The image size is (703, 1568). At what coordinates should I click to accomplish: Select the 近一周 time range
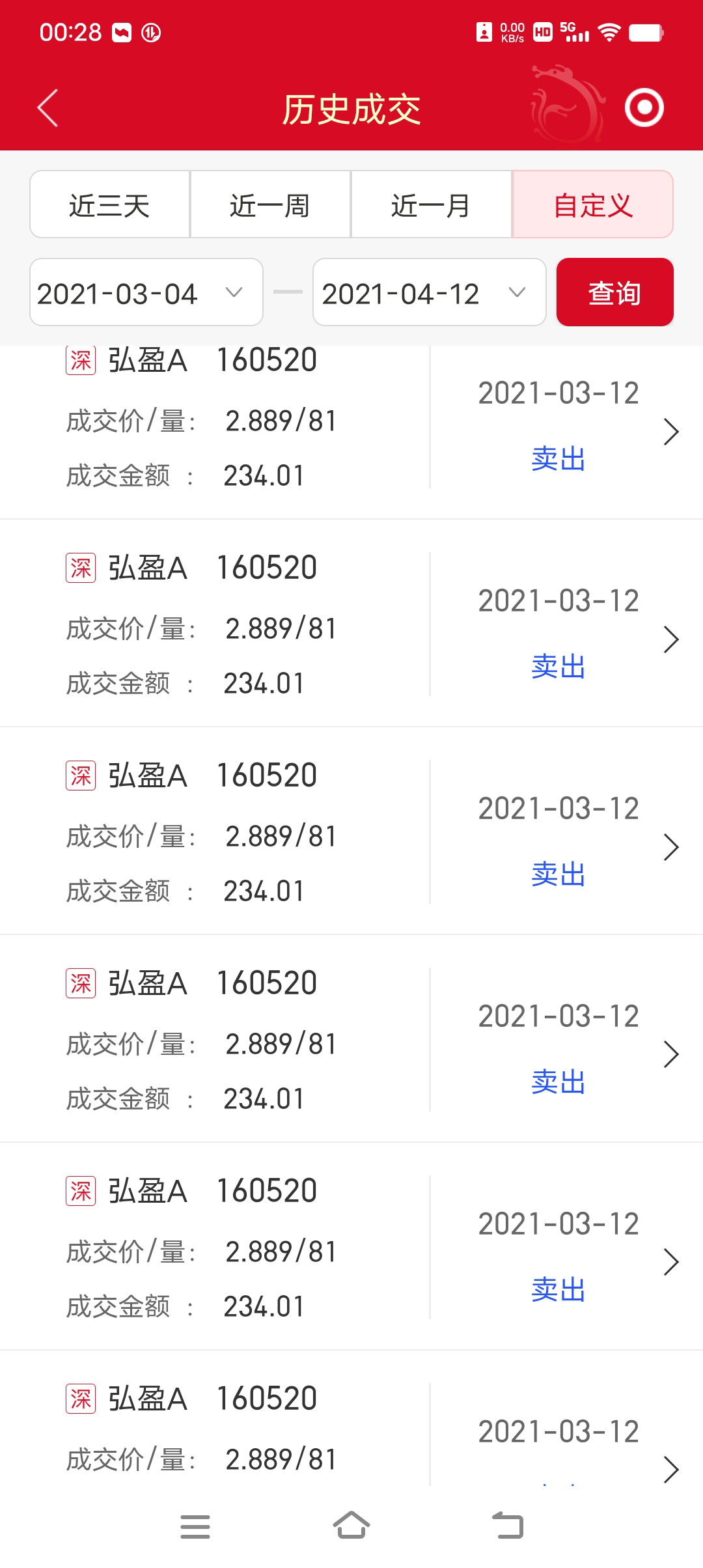tap(270, 205)
